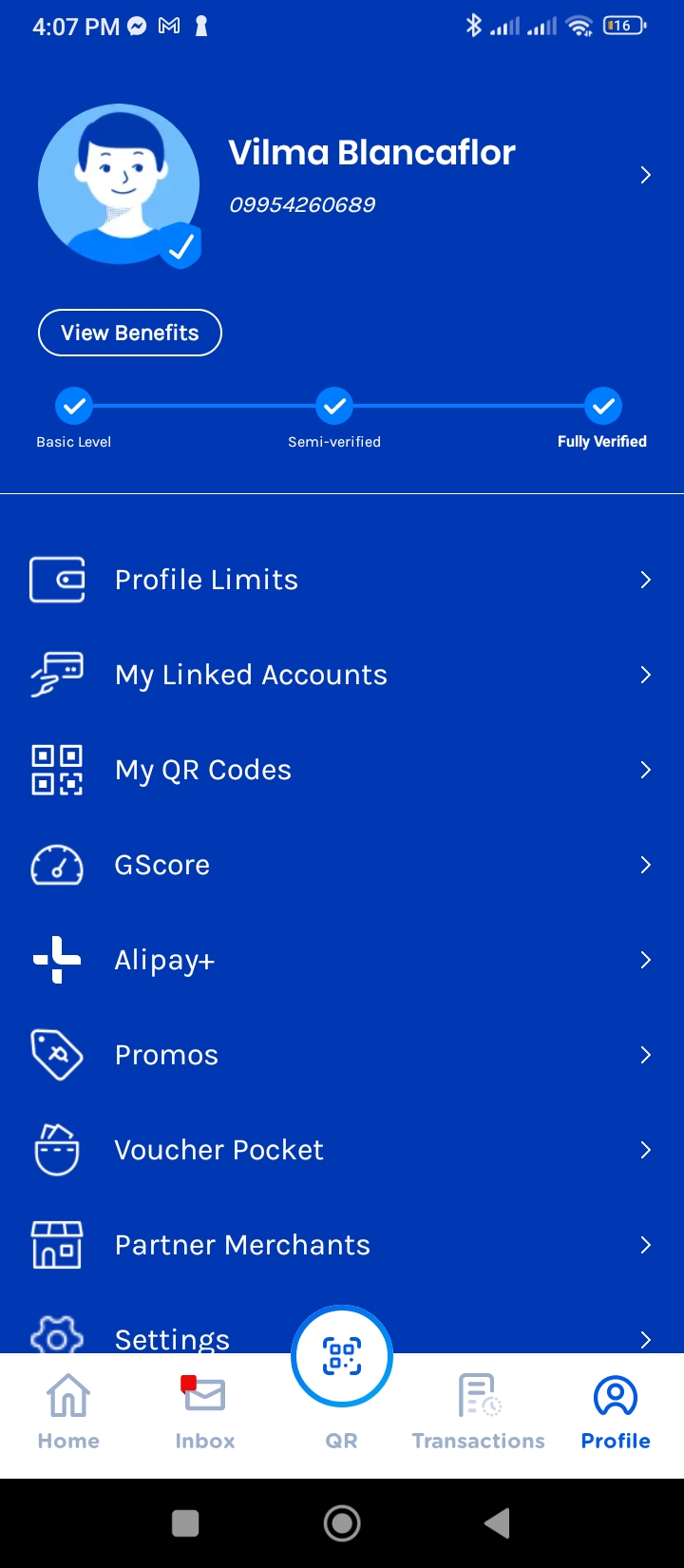
Task: Tap the View Benefits button
Action: (130, 333)
